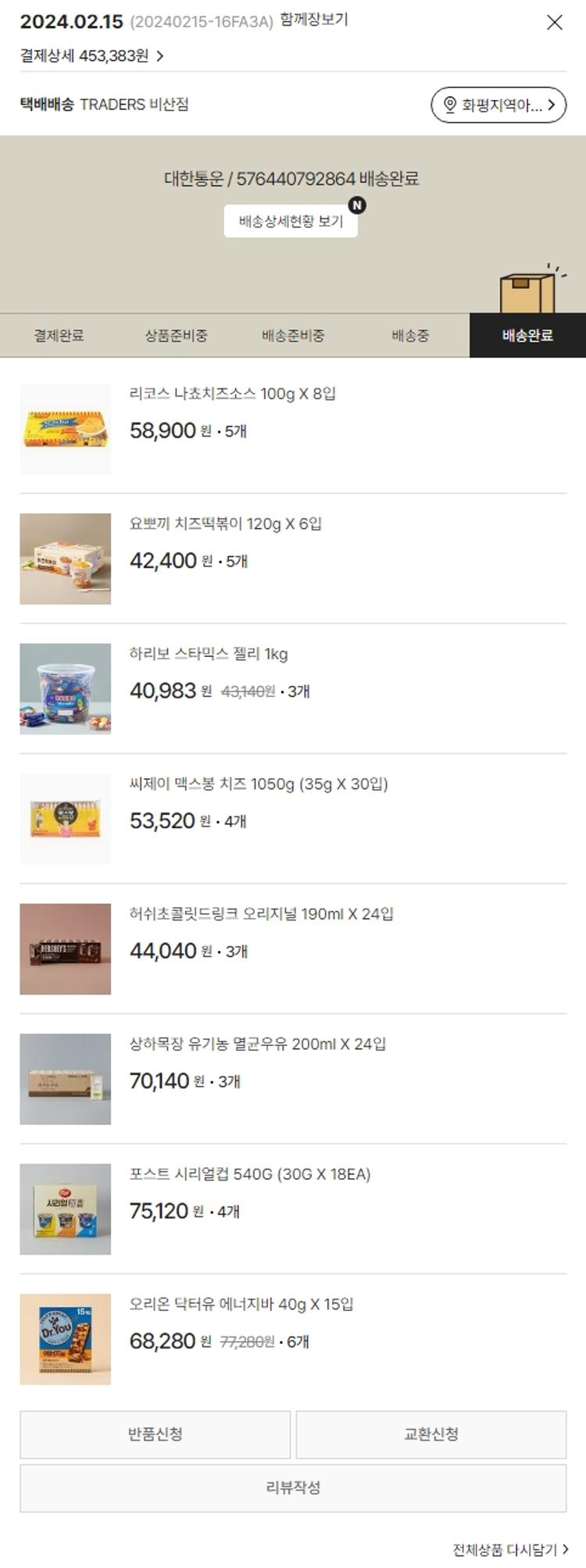This screenshot has width=586, height=1568.
Task: Open 리코스 나쵸치즈소스 100g X 8입 item
Action: tap(232, 394)
